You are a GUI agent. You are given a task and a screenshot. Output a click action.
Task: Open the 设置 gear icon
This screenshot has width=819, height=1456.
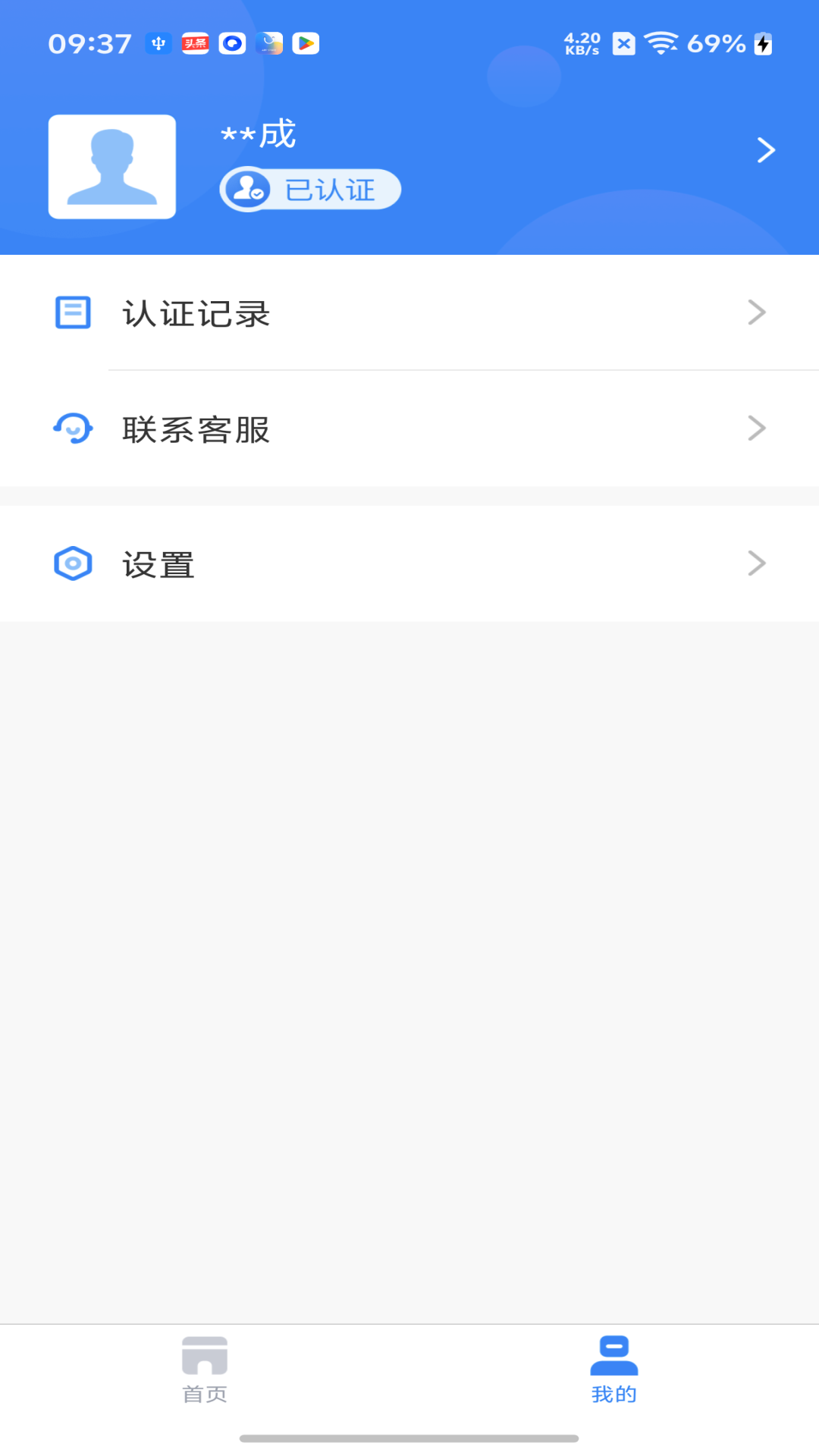coord(72,563)
